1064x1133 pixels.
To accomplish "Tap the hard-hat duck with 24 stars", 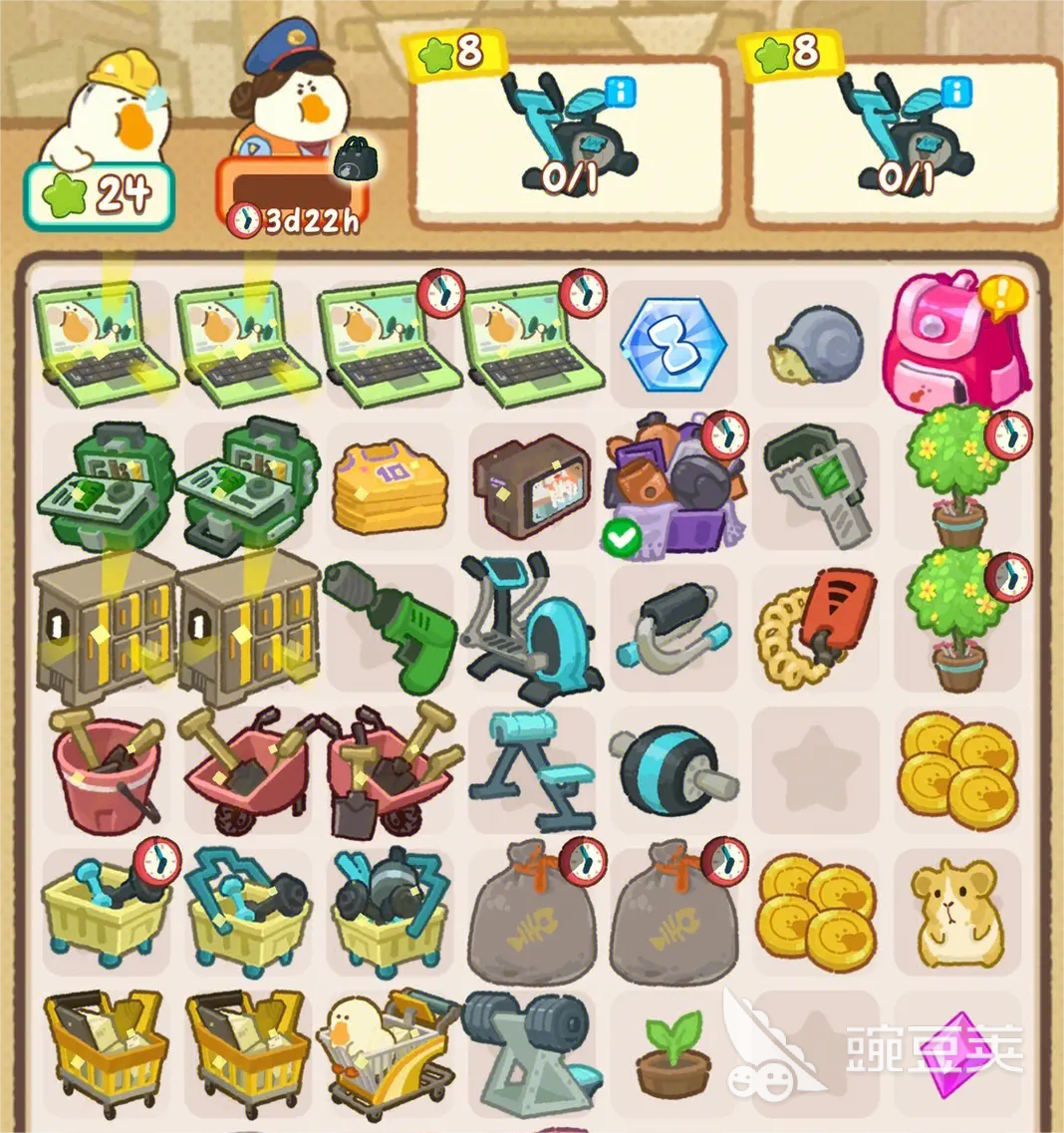I will [100, 140].
